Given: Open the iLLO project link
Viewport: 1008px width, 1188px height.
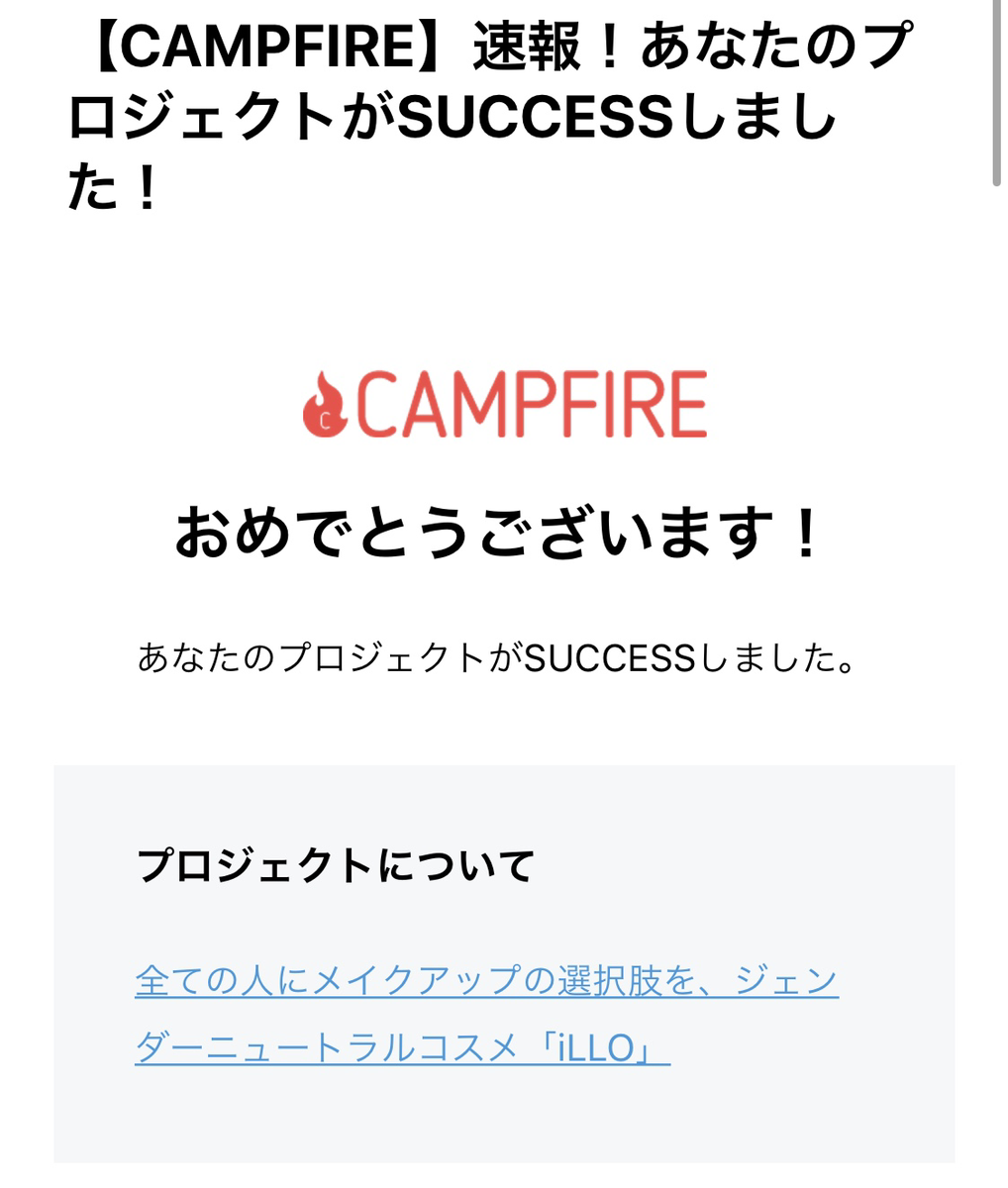Looking at the screenshot, I should 485,982.
